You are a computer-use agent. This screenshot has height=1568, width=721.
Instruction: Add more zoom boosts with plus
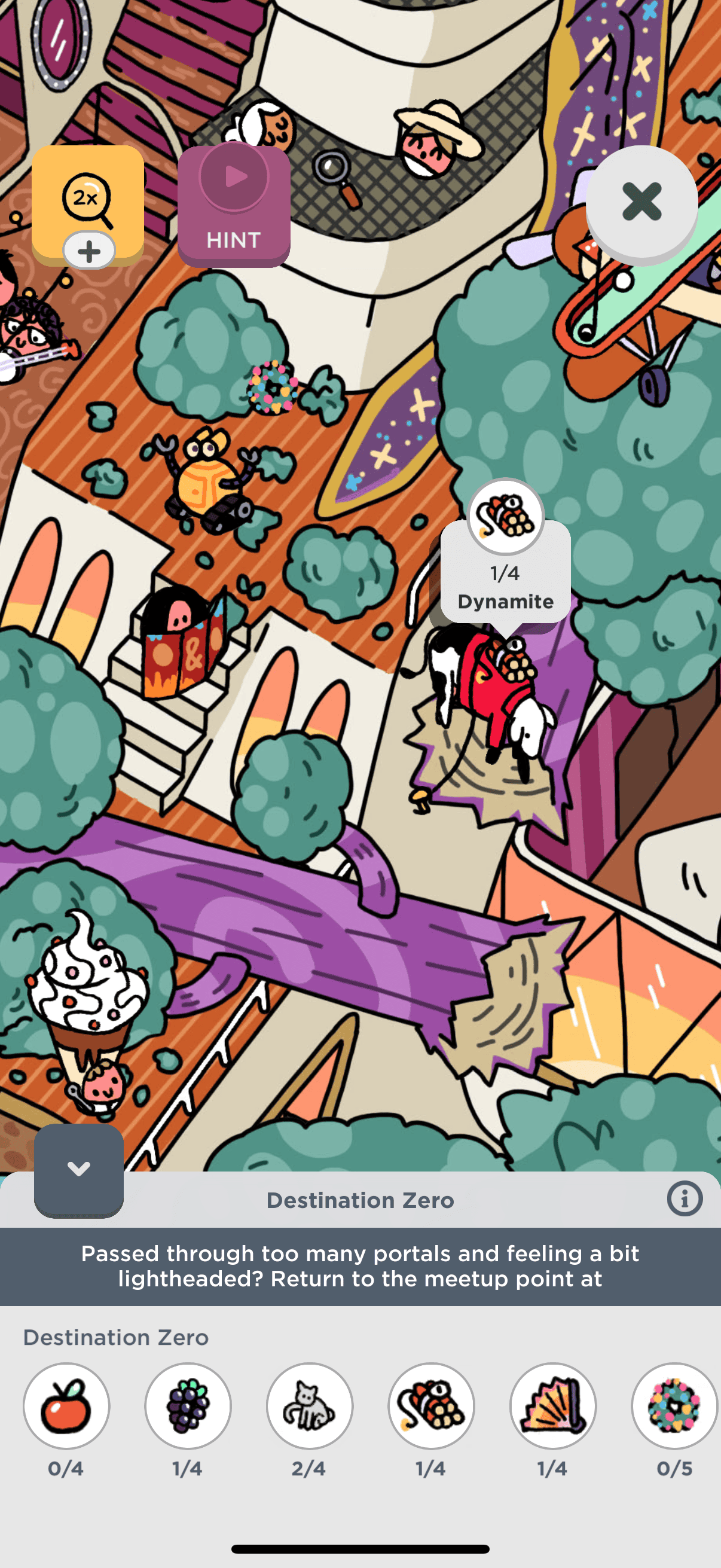coord(90,251)
